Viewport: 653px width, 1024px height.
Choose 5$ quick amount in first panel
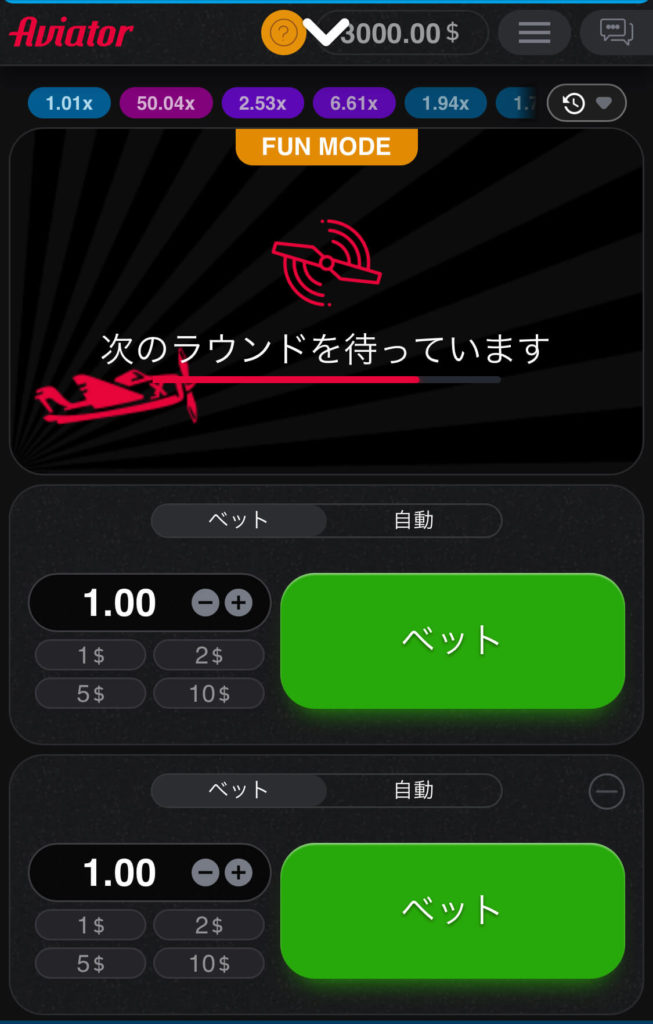pyautogui.click(x=90, y=693)
